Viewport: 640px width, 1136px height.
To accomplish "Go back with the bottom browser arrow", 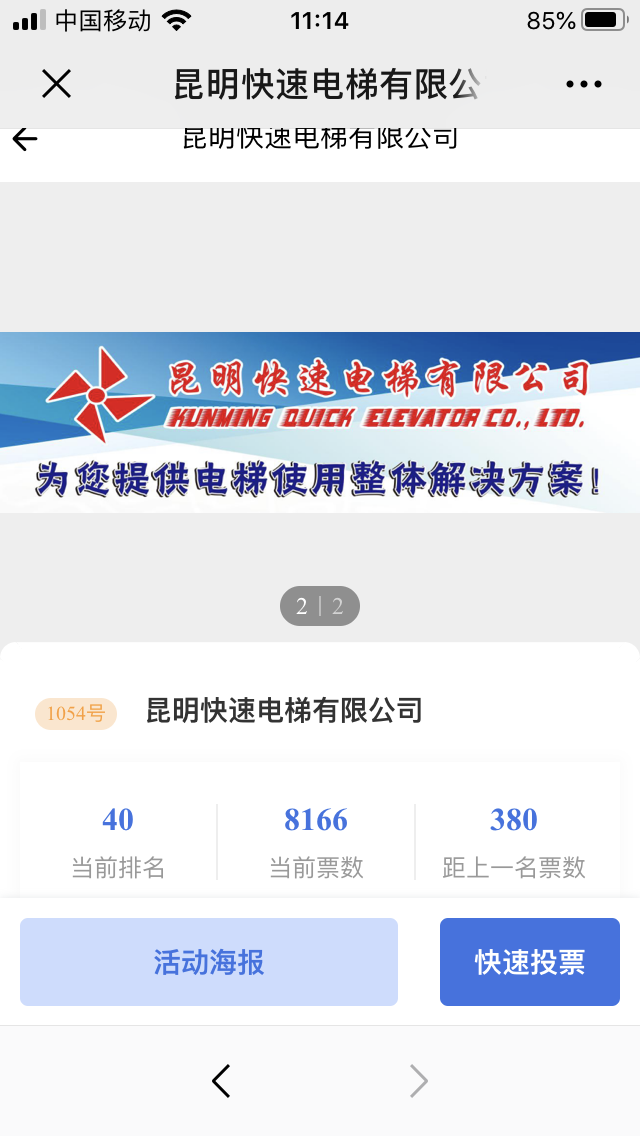I will pos(222,1081).
